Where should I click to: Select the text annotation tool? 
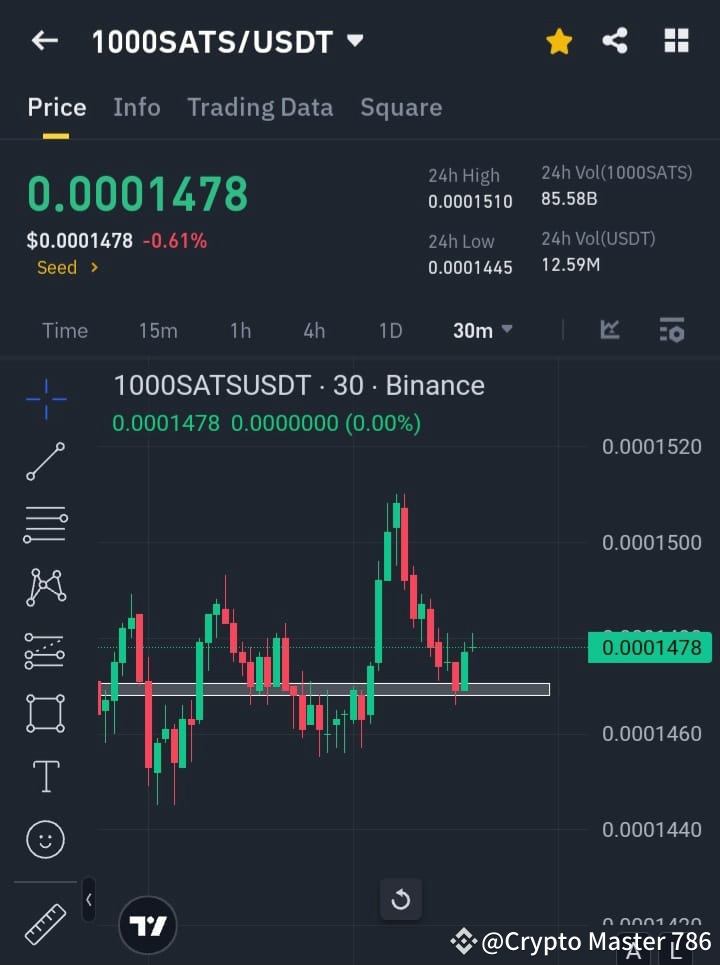coord(45,775)
